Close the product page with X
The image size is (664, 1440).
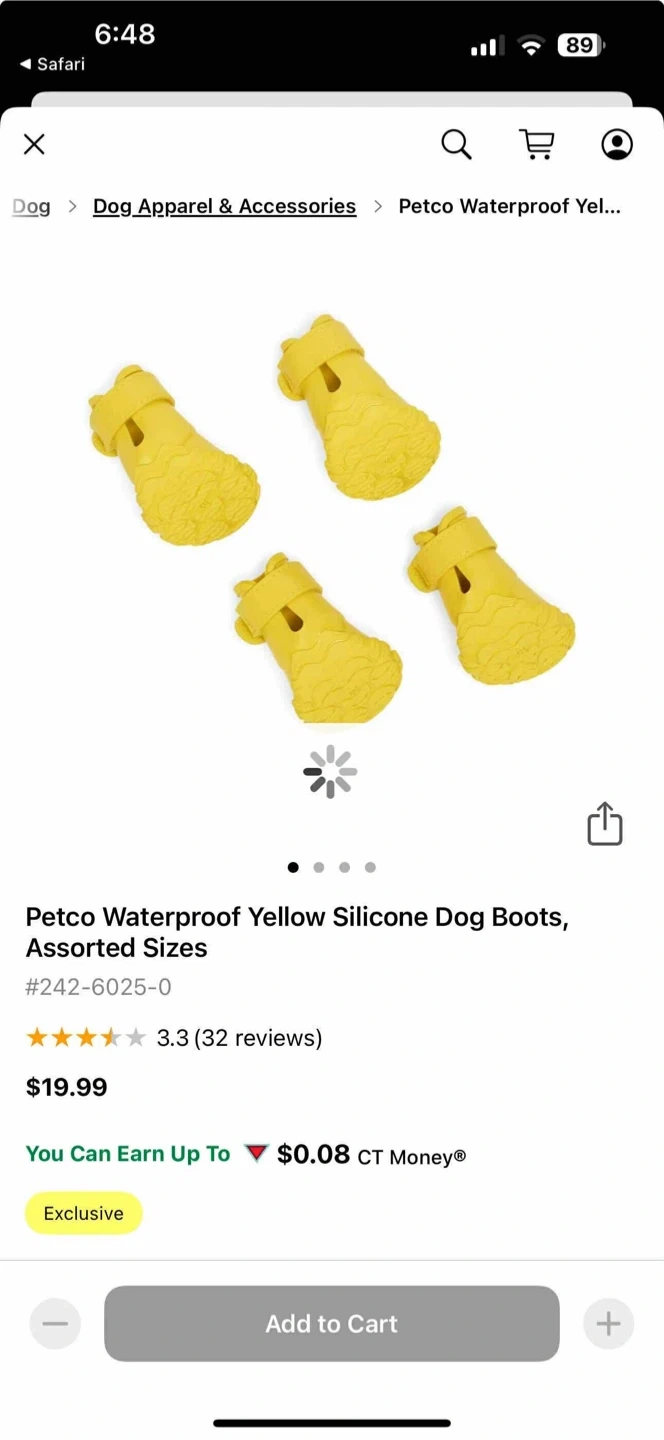pos(34,145)
